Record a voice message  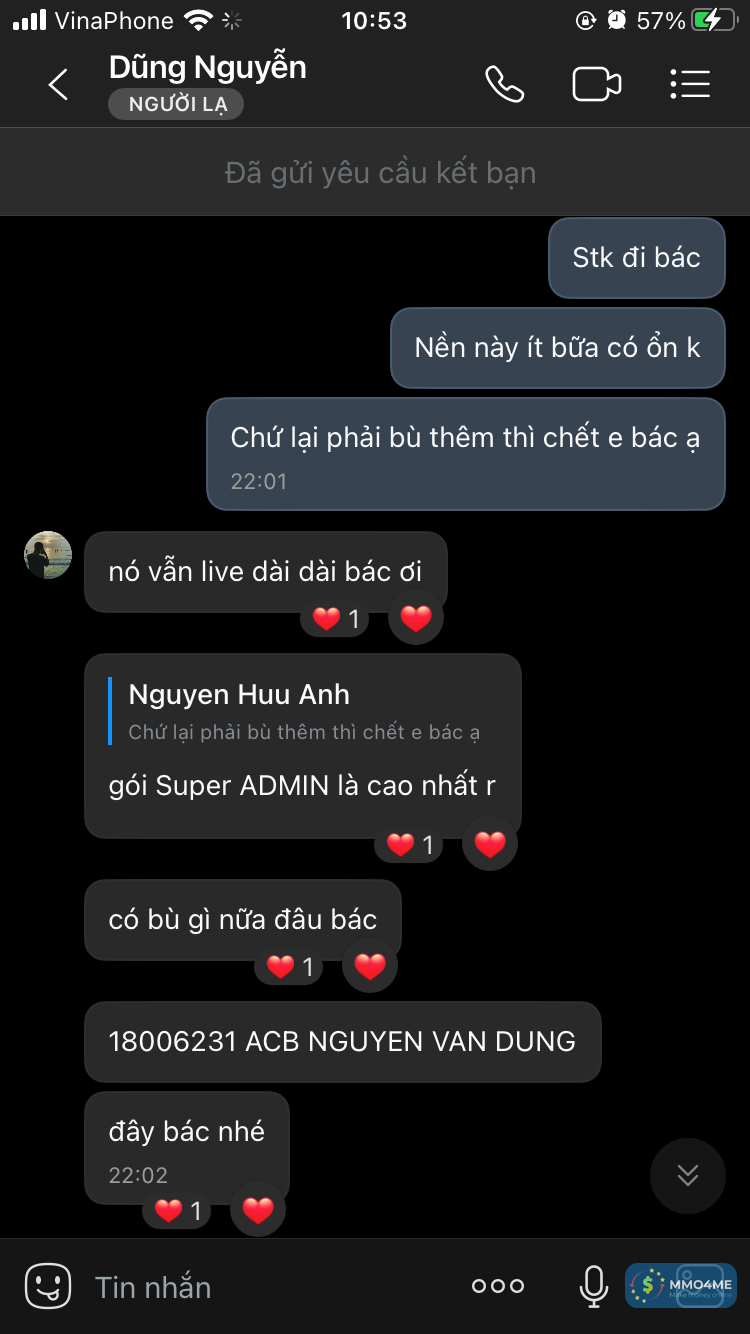click(x=593, y=1286)
